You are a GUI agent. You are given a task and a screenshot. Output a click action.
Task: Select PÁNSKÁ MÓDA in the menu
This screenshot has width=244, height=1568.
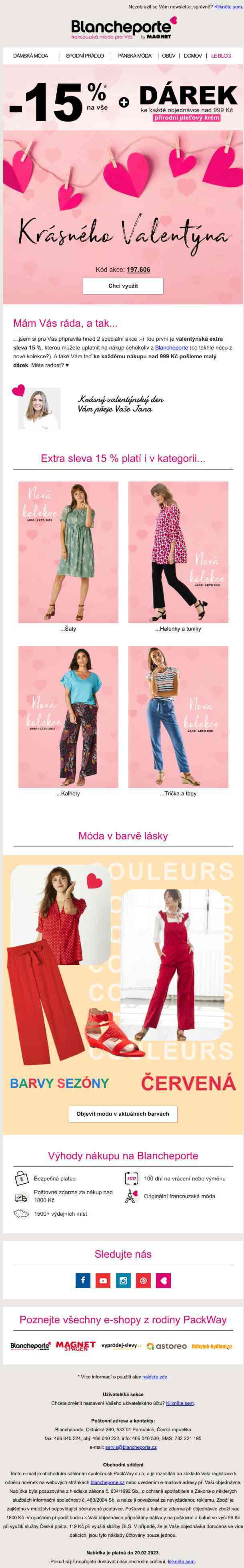[134, 56]
